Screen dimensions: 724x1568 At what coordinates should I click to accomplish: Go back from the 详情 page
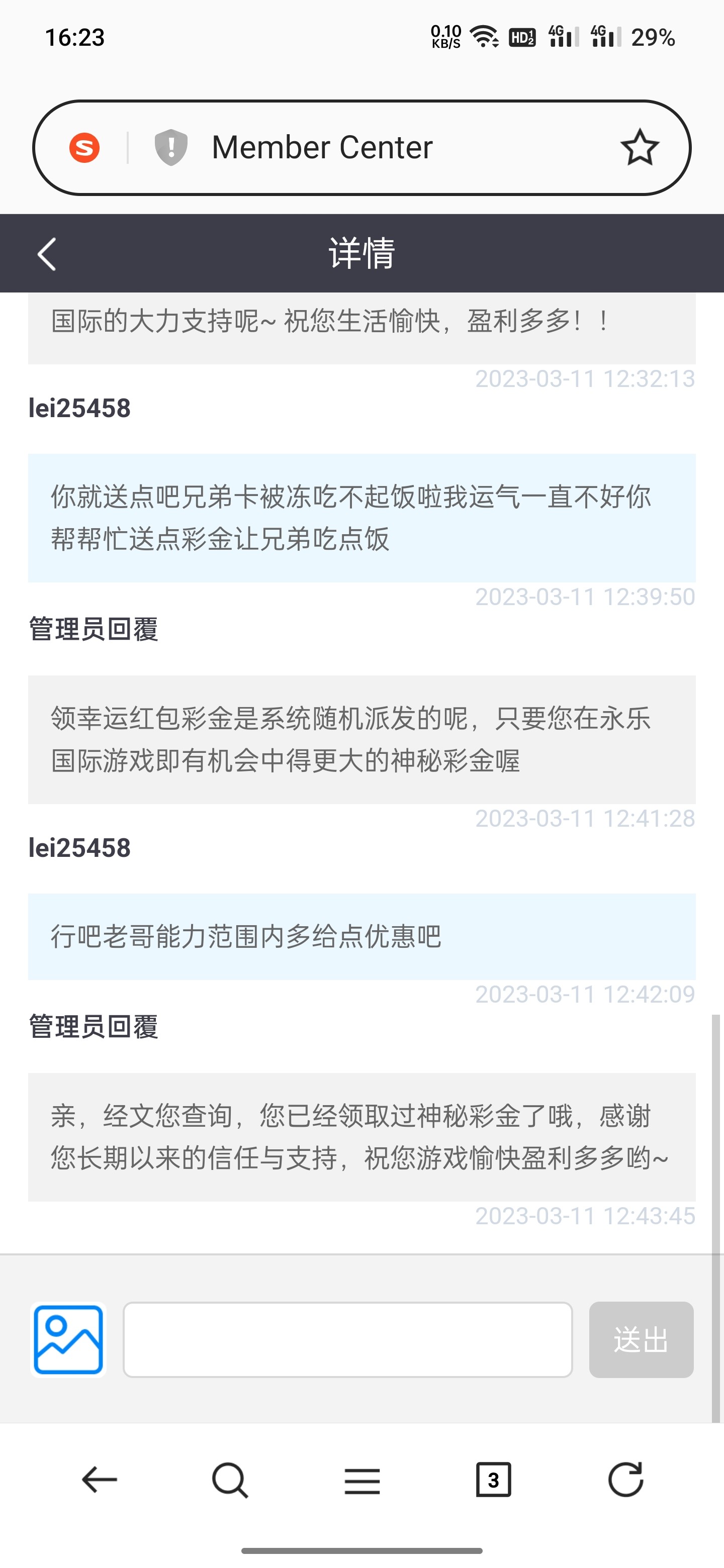click(47, 253)
